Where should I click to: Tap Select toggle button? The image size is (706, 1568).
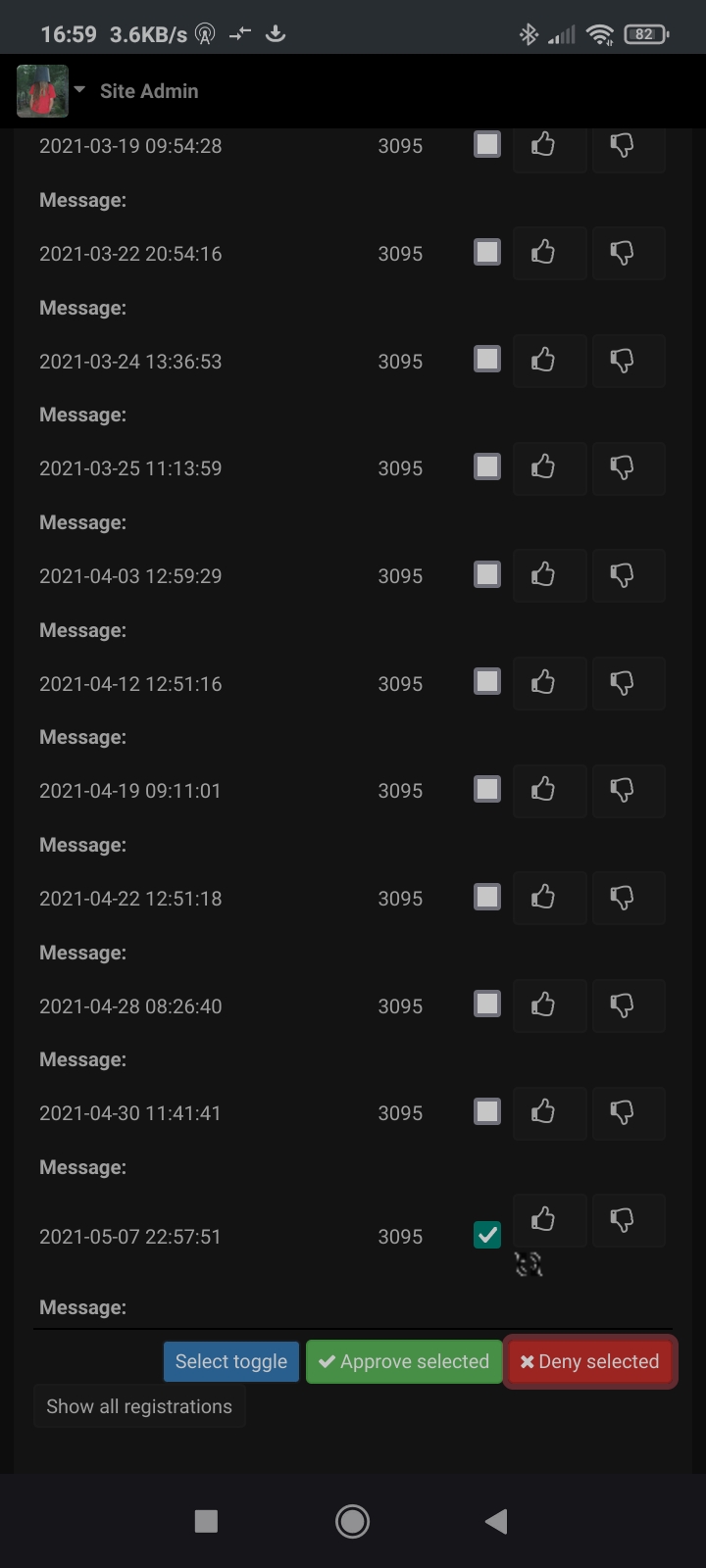coord(230,1361)
